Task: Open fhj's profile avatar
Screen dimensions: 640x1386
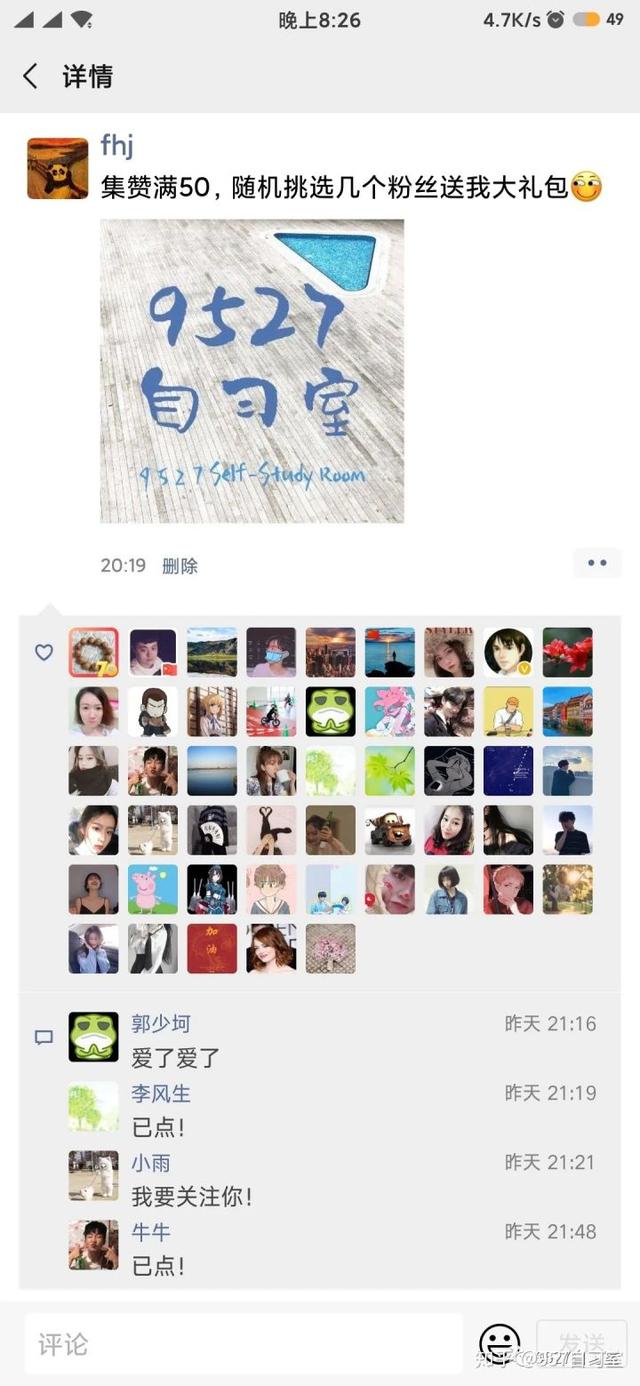Action: click(58, 168)
